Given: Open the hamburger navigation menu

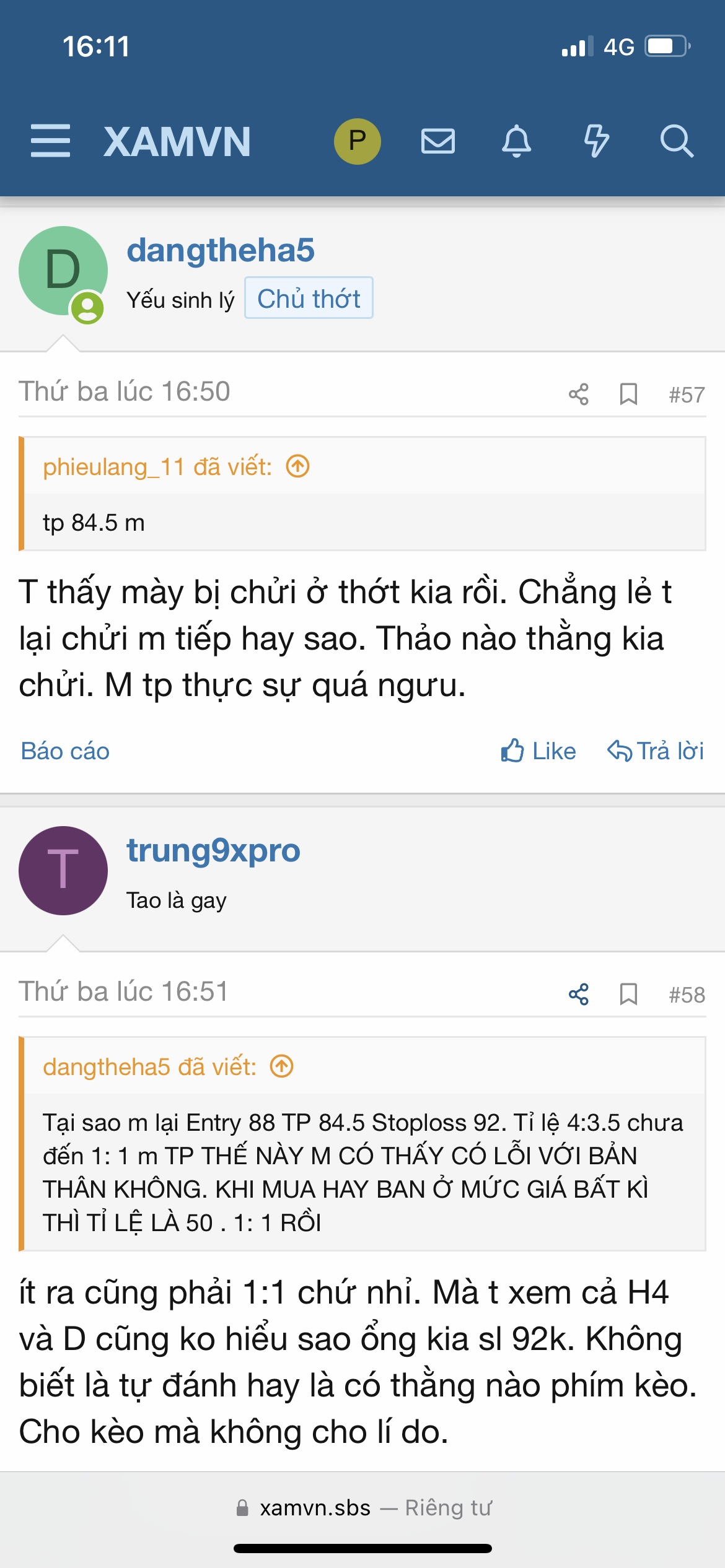Looking at the screenshot, I should click(50, 141).
